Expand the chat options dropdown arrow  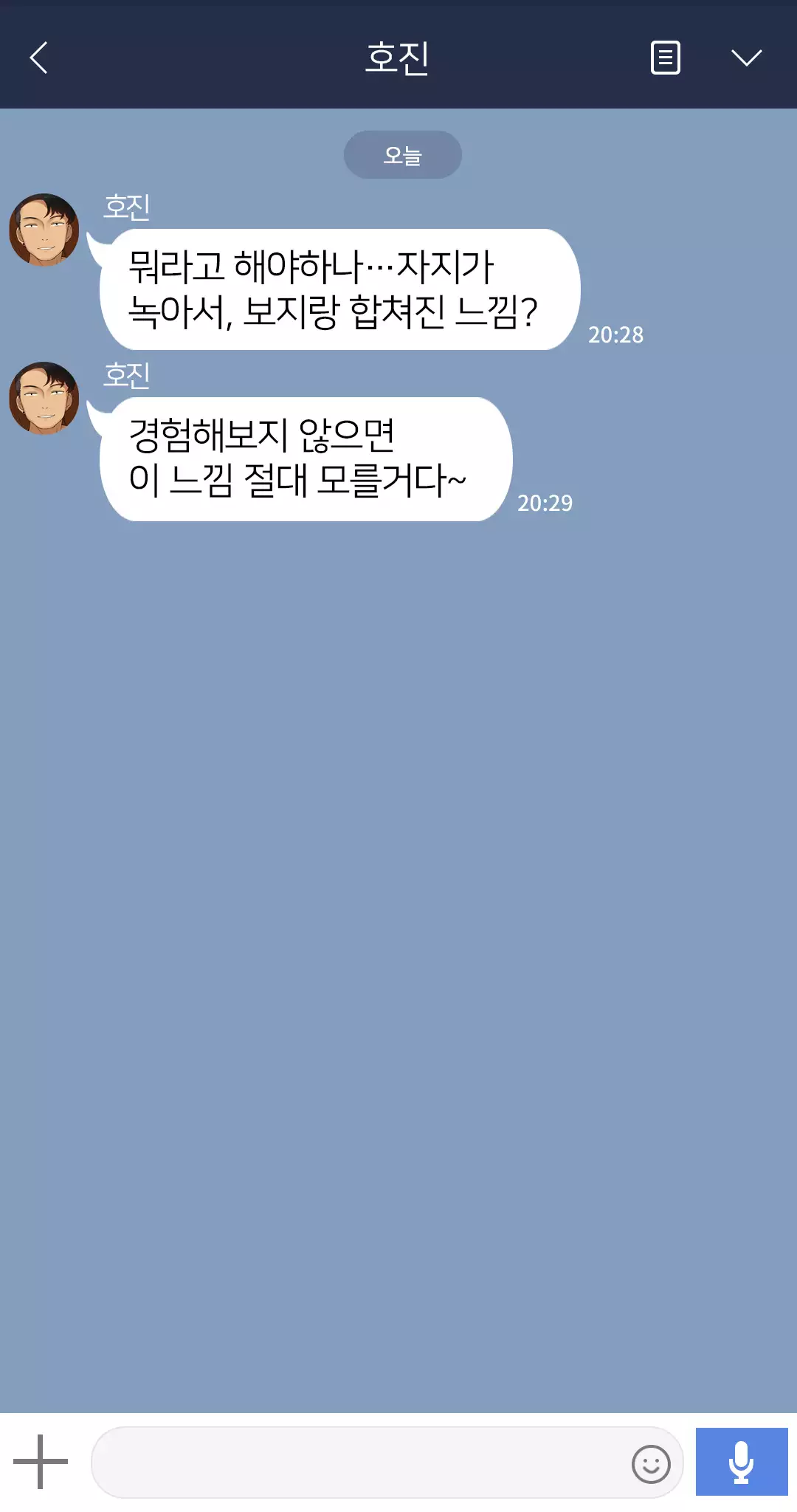[746, 58]
